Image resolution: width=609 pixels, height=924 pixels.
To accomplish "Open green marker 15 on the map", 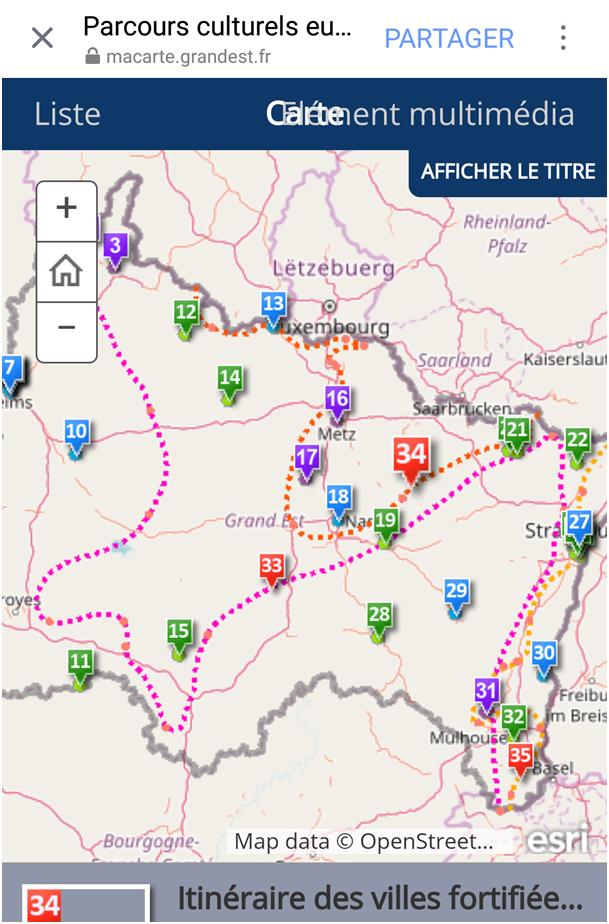I will pos(179,633).
